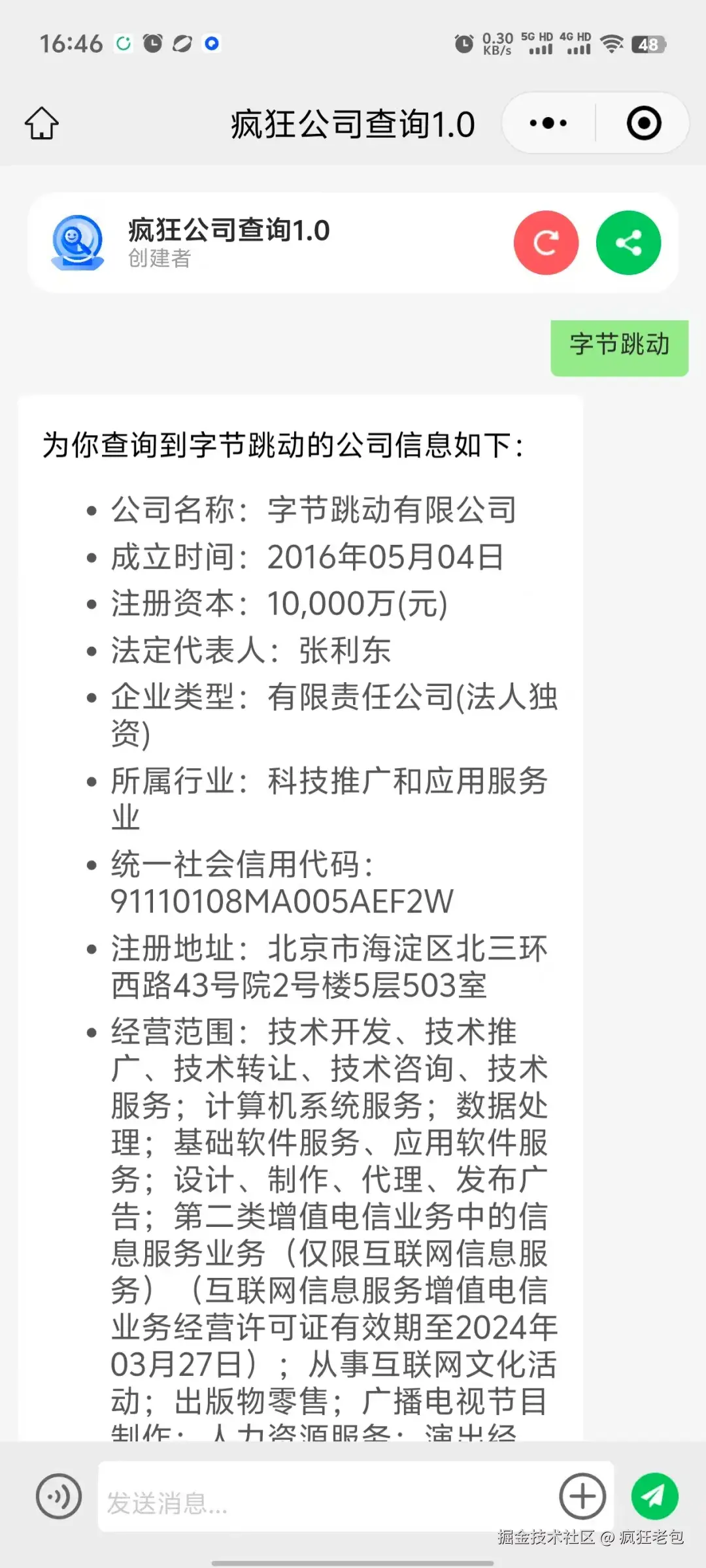Tap the circular capsule exit button
The image size is (706, 1568).
[643, 122]
